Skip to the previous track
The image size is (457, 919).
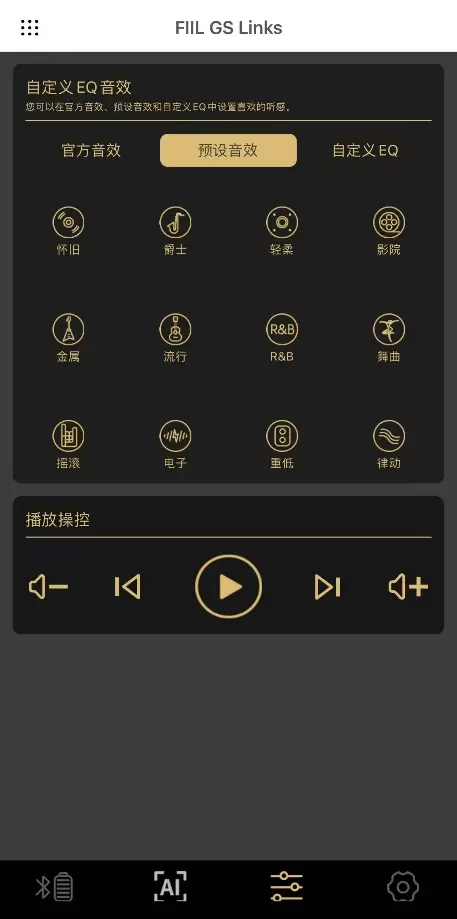[127, 587]
